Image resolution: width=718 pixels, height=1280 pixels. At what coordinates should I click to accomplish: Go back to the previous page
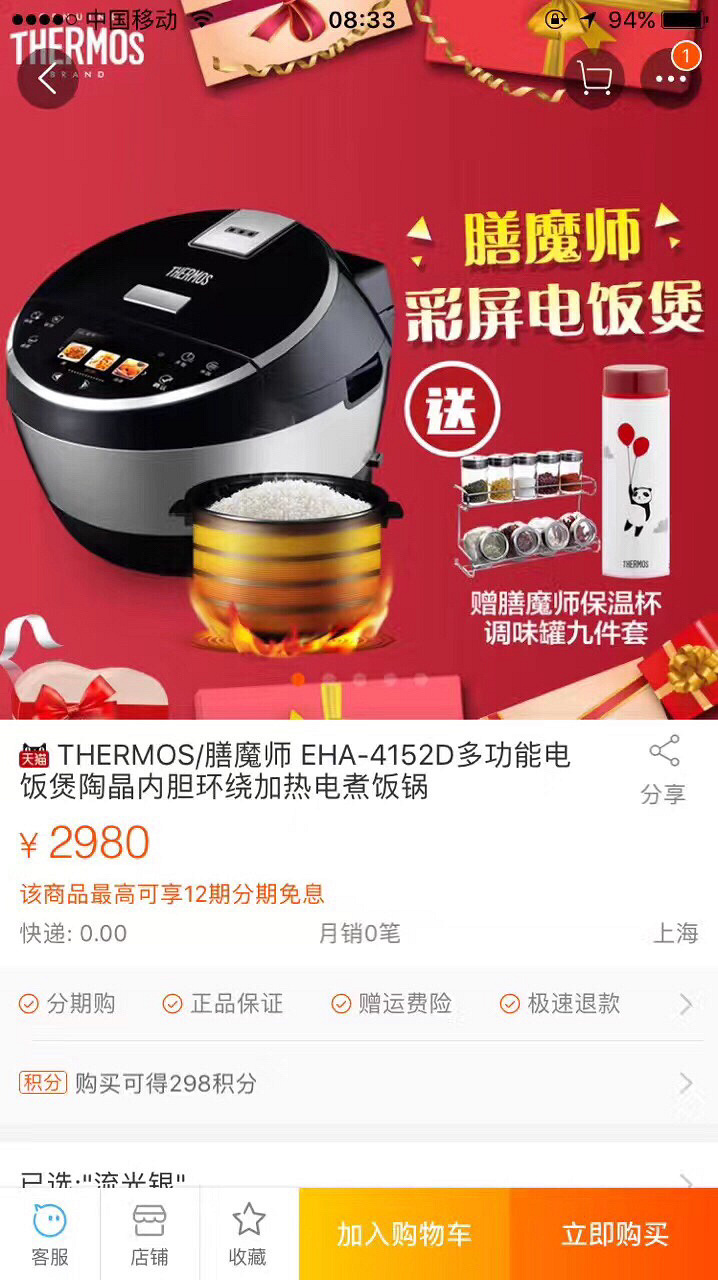[46, 78]
